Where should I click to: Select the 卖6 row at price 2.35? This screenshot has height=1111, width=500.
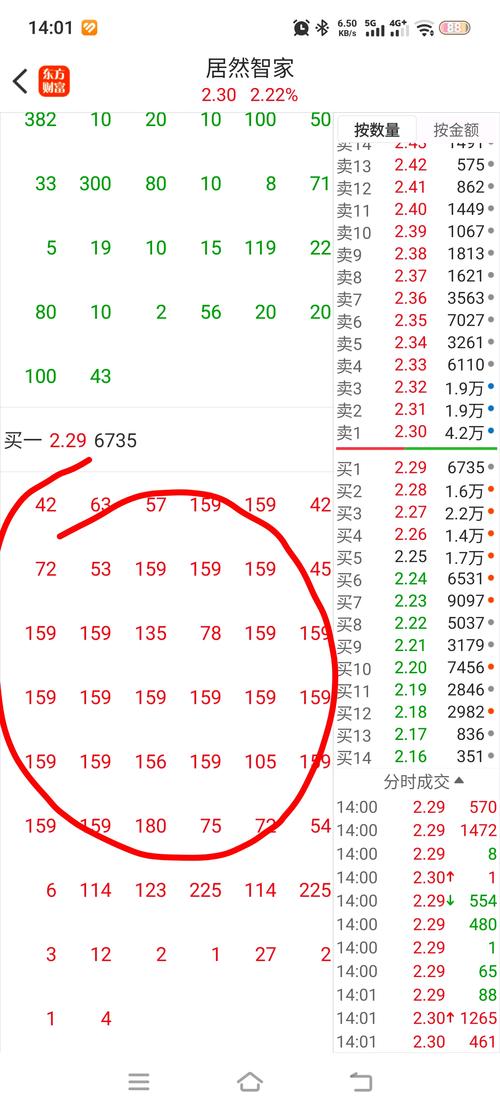tap(416, 320)
